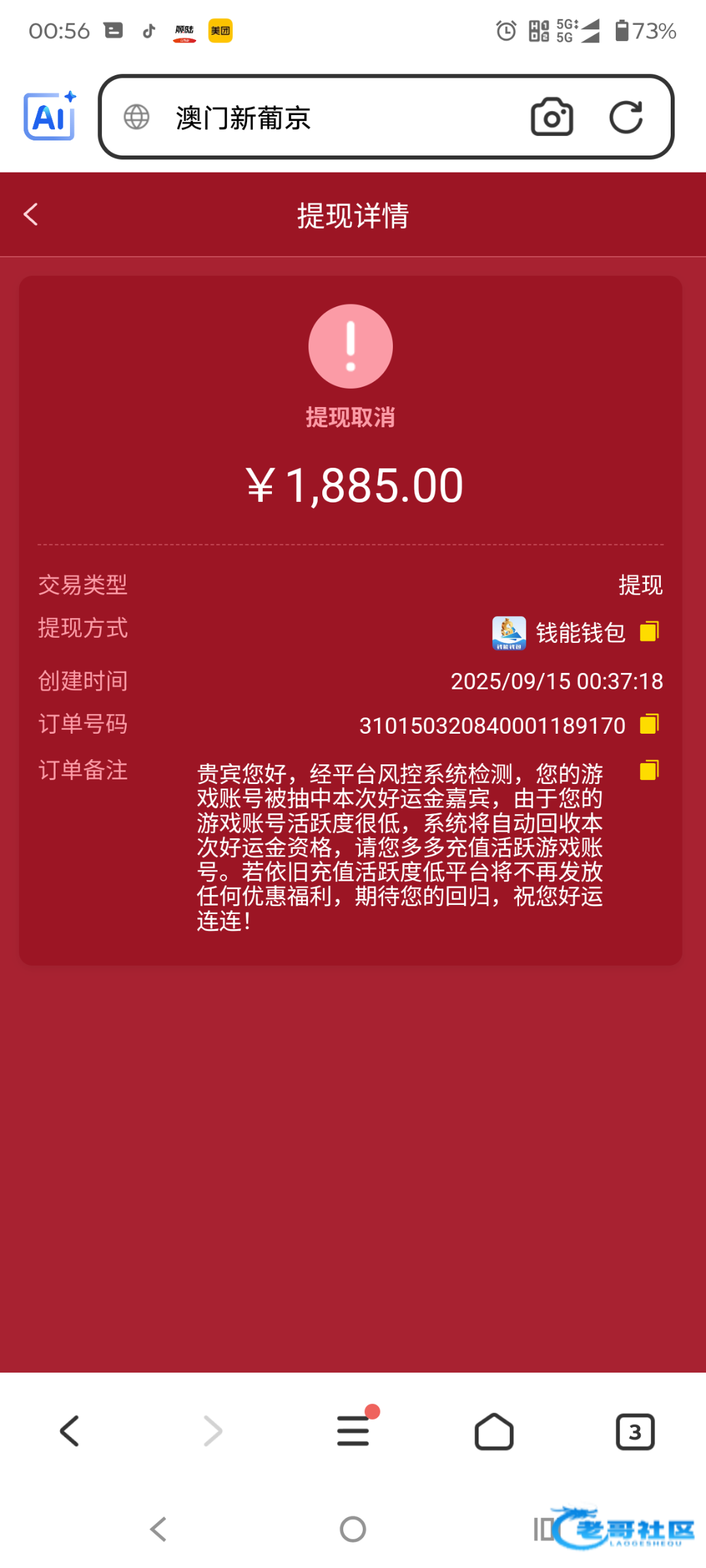The image size is (706, 1568).
Task: Copy the 订单备注 remark text
Action: coord(649,770)
